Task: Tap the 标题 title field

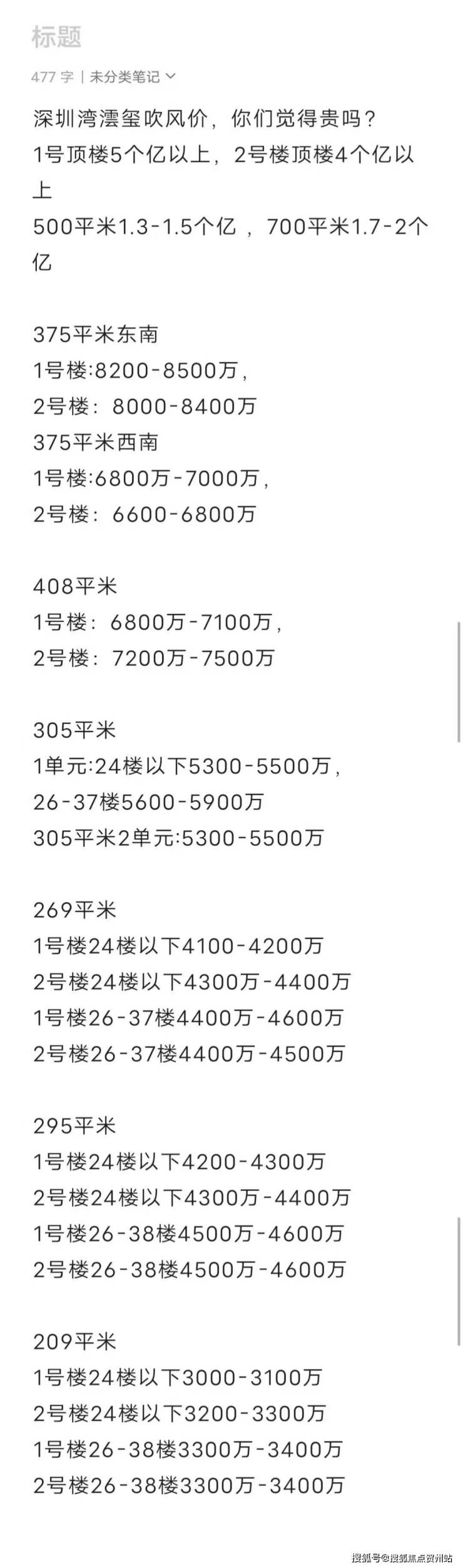Action: coord(57,38)
